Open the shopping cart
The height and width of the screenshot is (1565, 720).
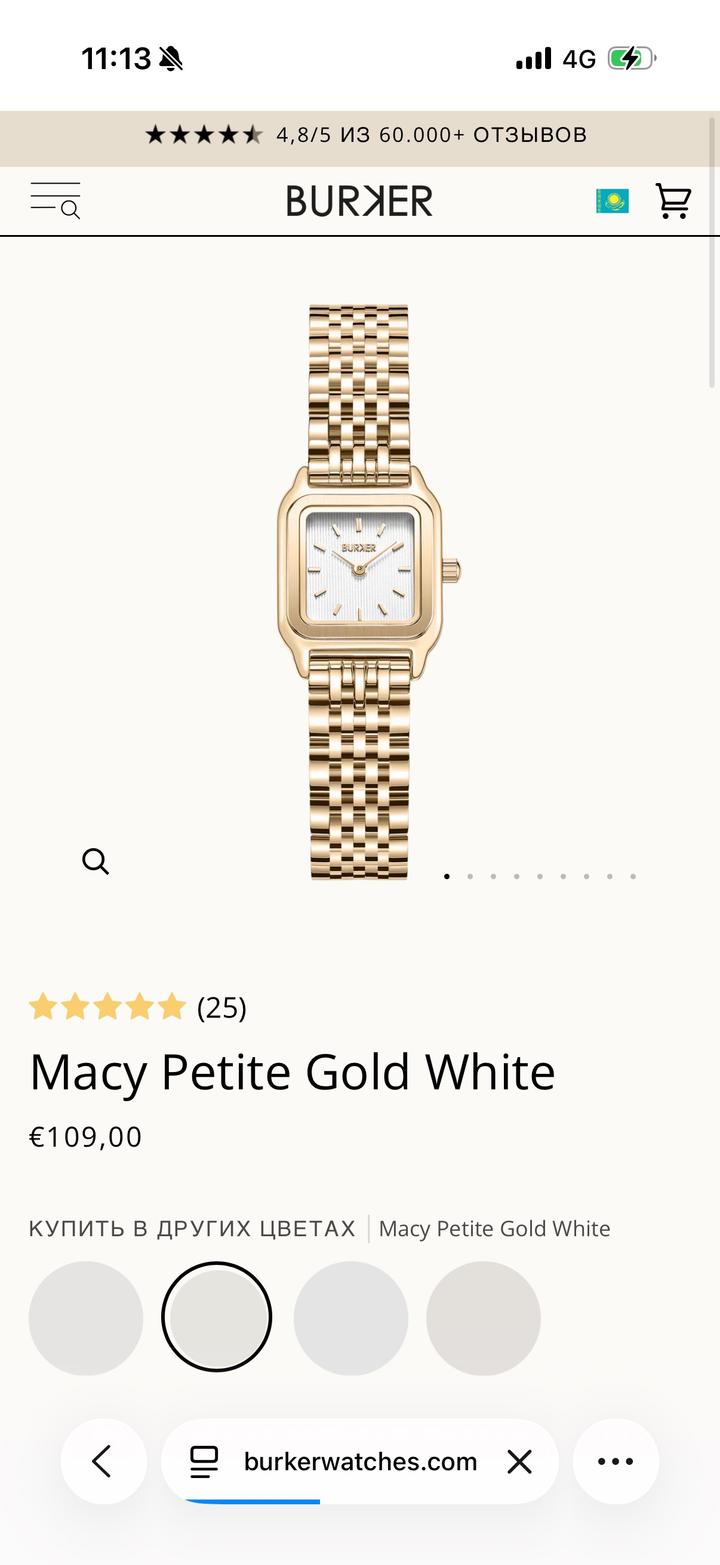[x=673, y=200]
